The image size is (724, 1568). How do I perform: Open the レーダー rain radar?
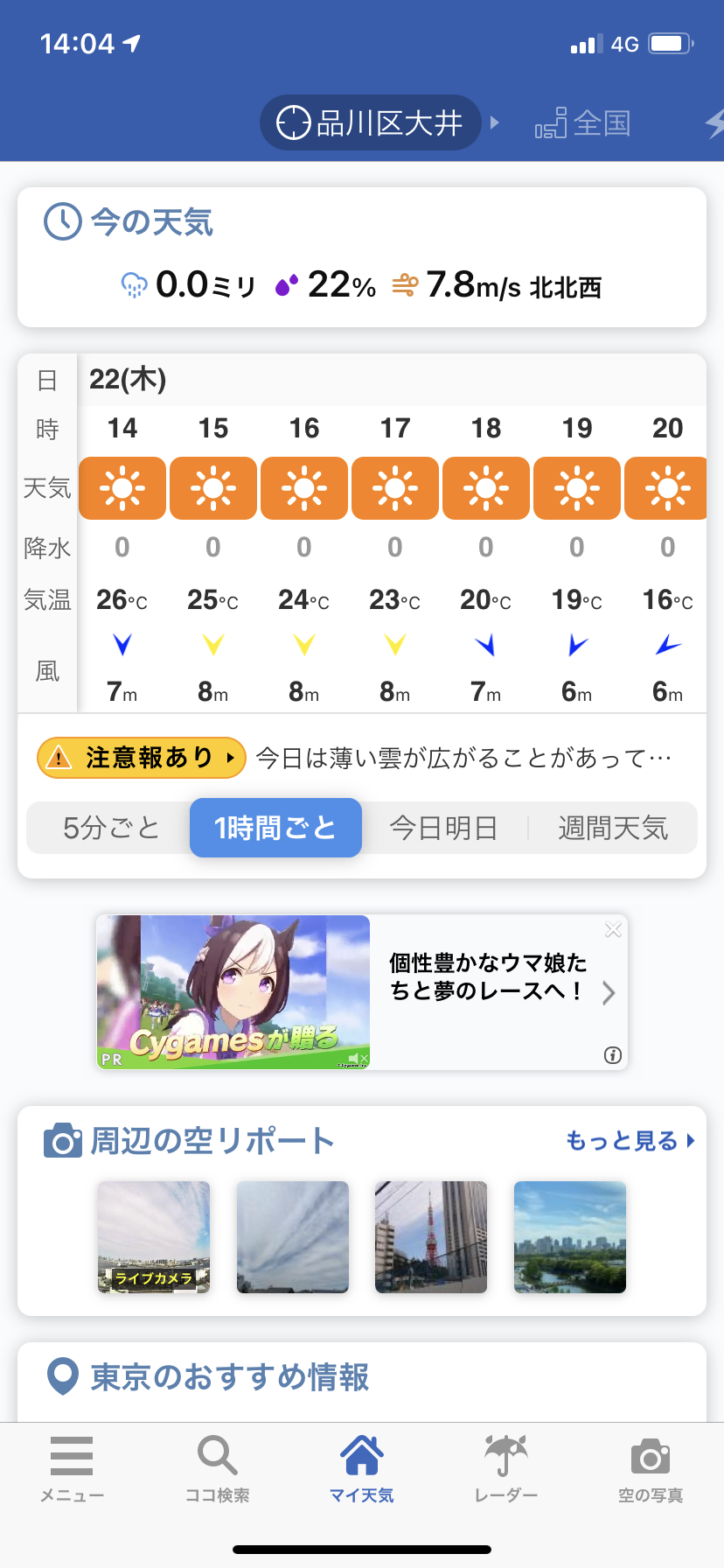(x=506, y=1470)
